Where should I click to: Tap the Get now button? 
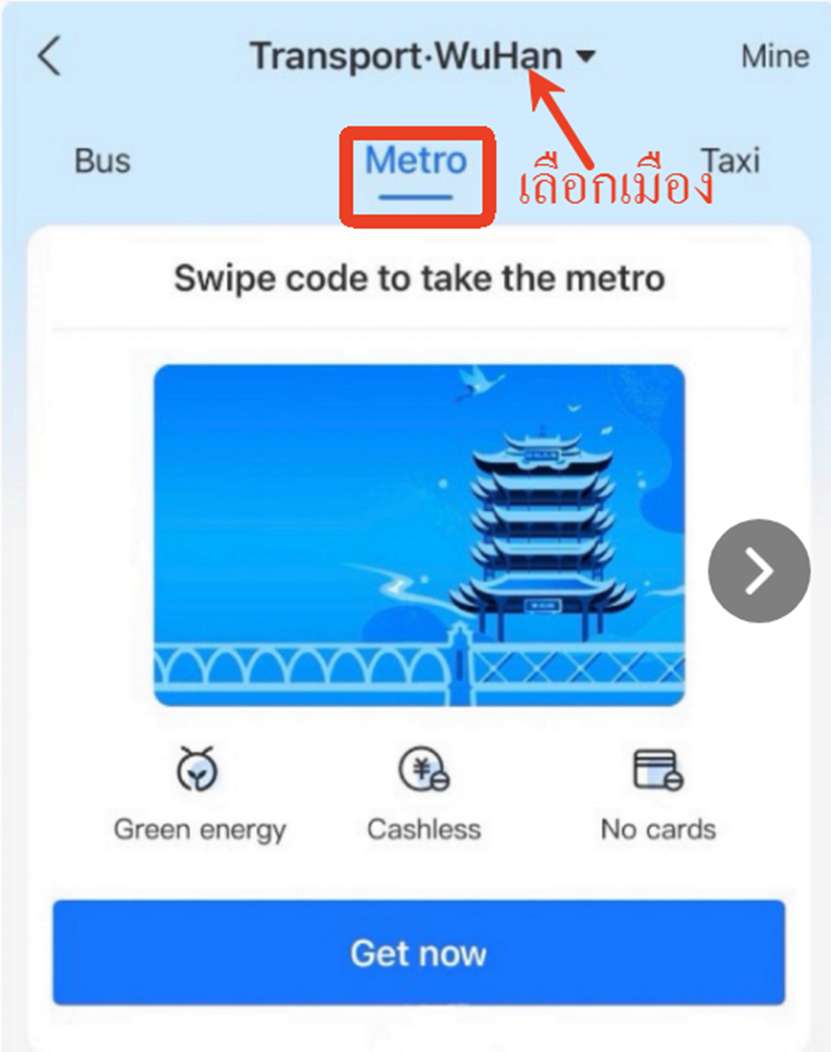coord(418,952)
